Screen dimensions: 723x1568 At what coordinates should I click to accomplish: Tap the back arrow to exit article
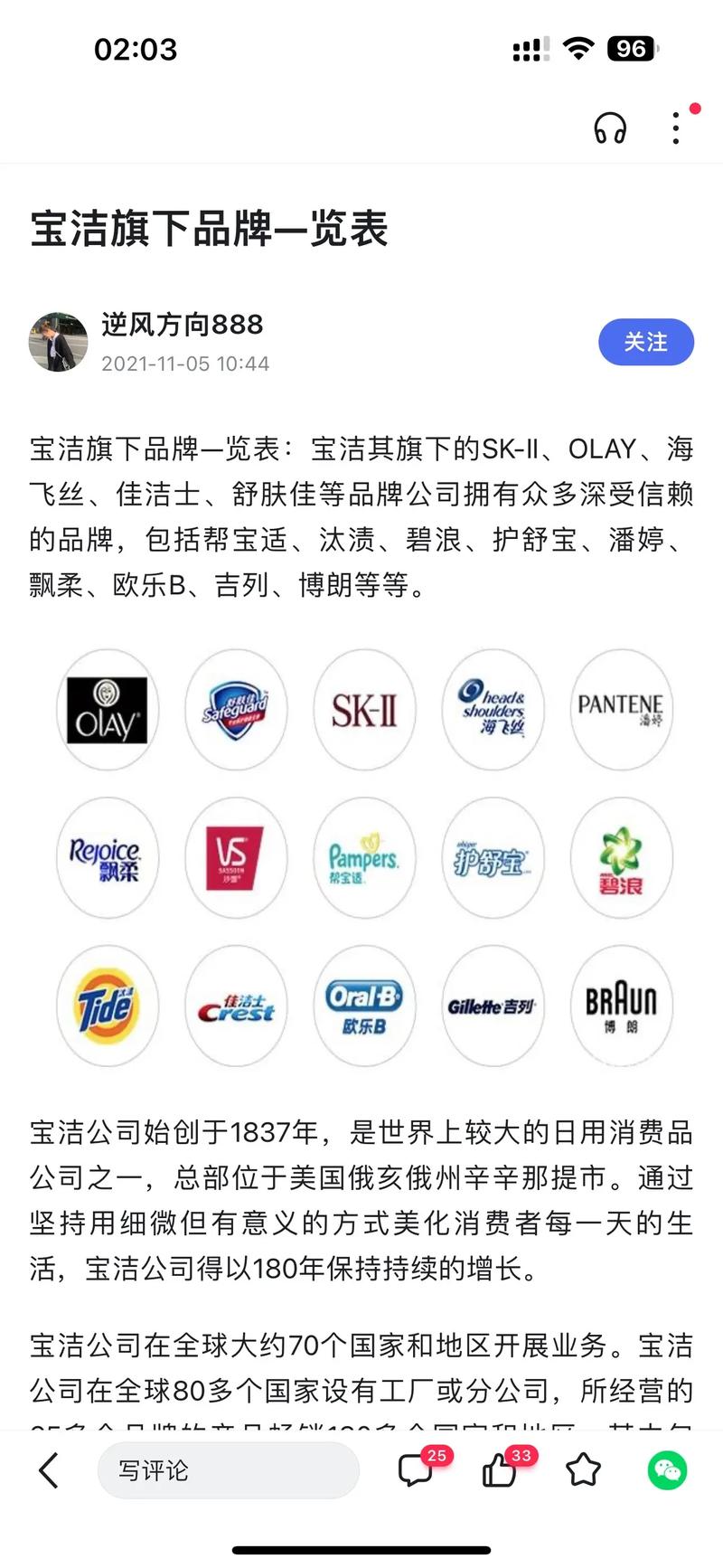coord(48,1469)
